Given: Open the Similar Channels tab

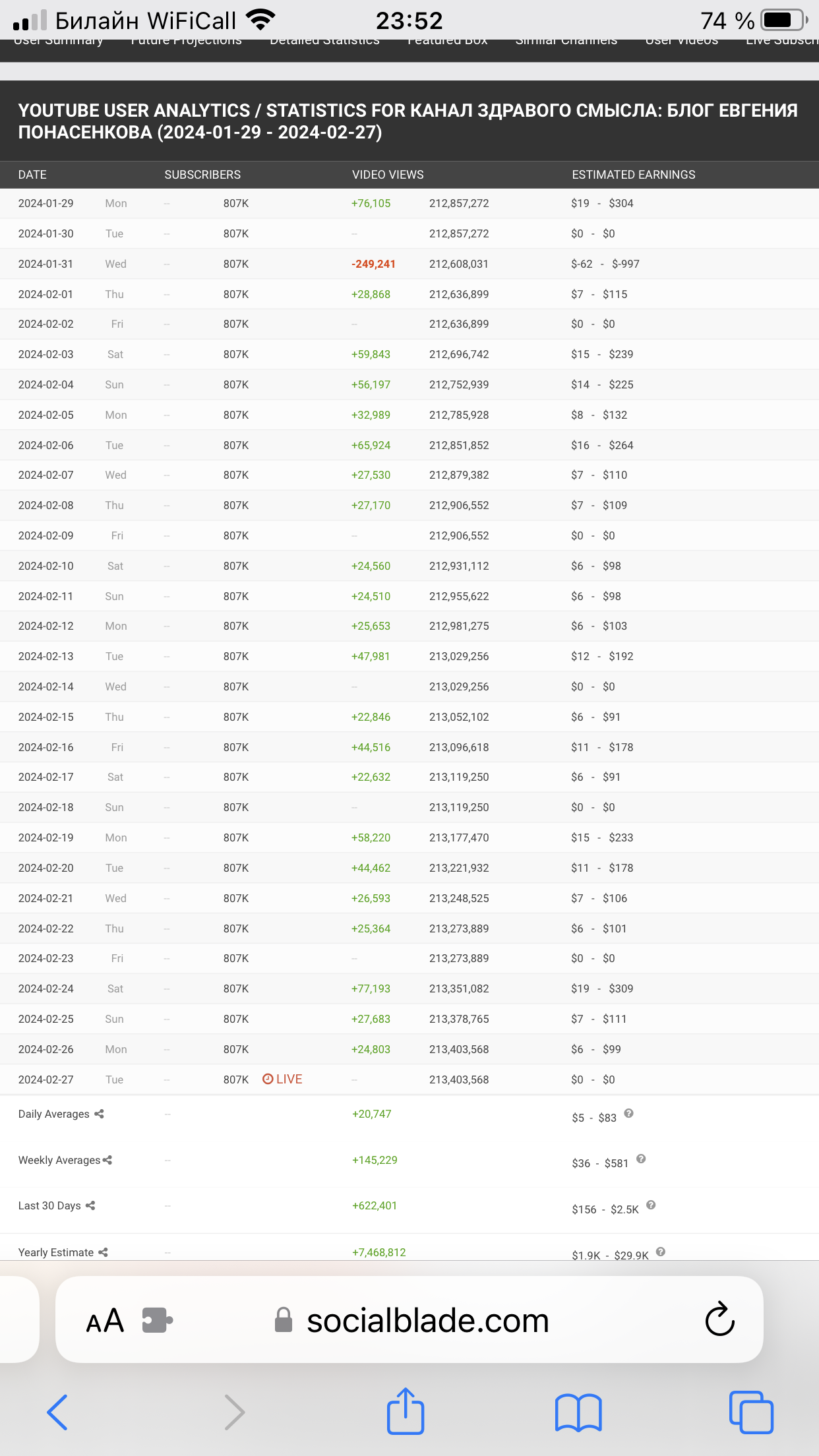Looking at the screenshot, I should pos(566,42).
